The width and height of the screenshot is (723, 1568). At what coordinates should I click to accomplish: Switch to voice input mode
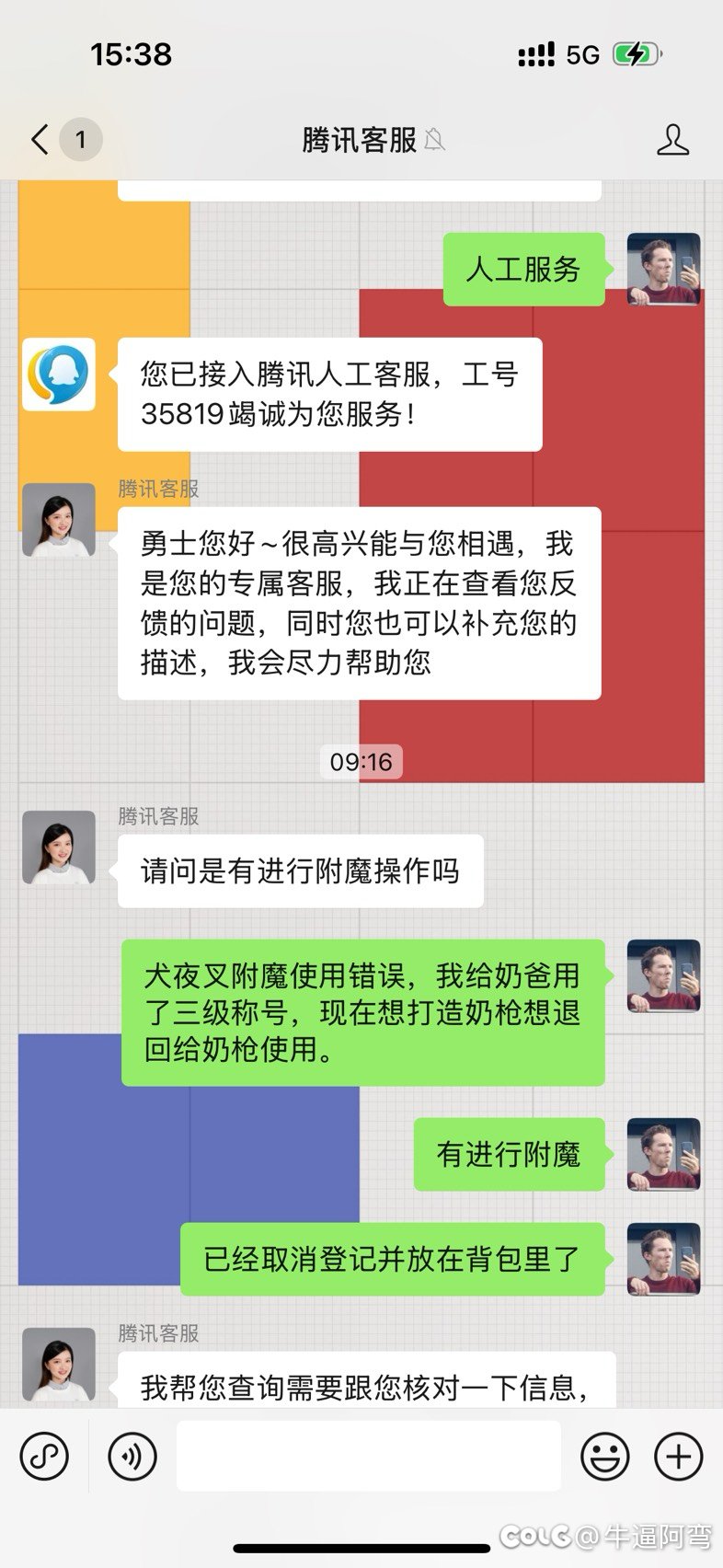click(132, 1457)
